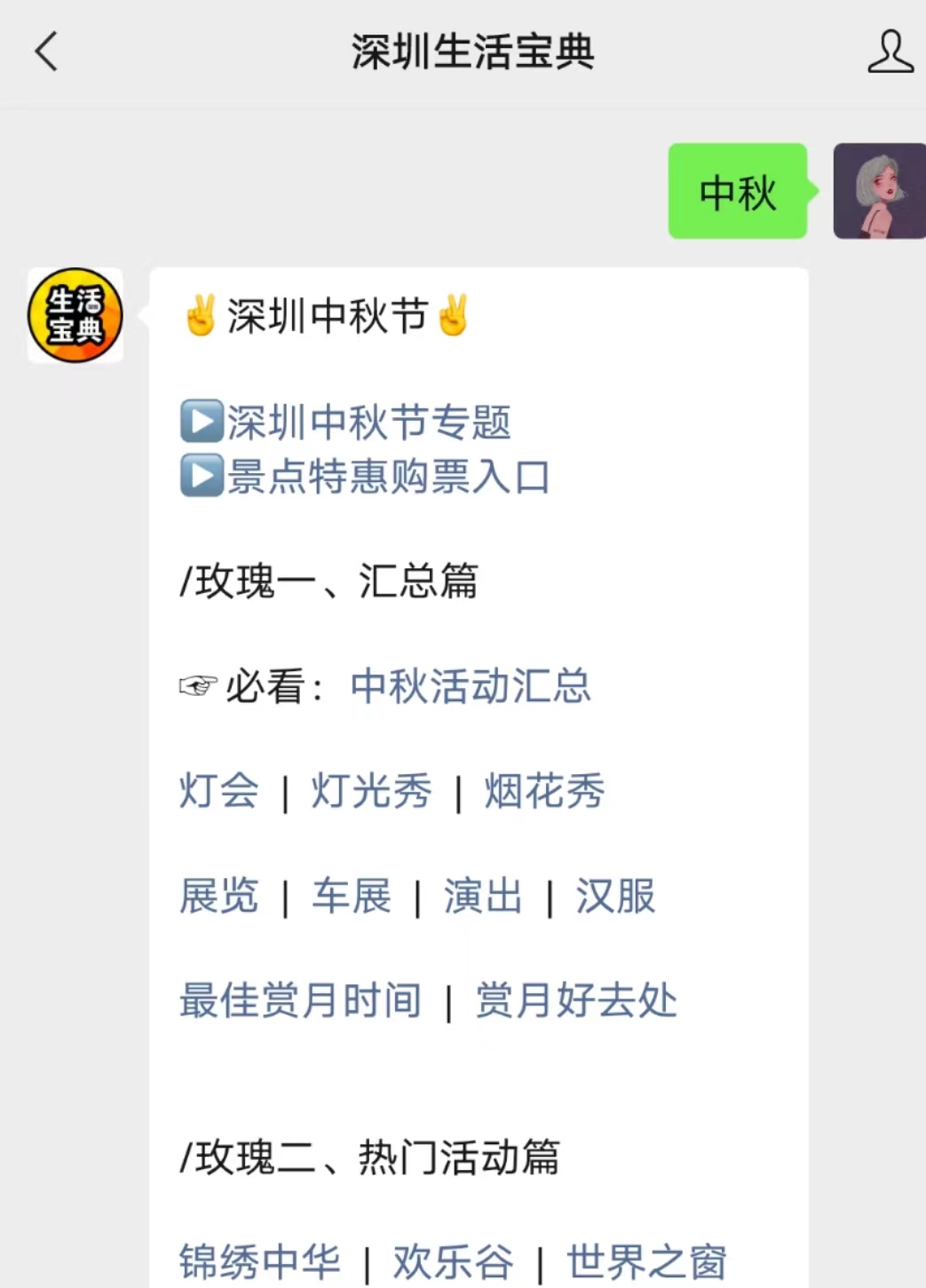Open the 最佳赏月时间 link

(300, 1000)
